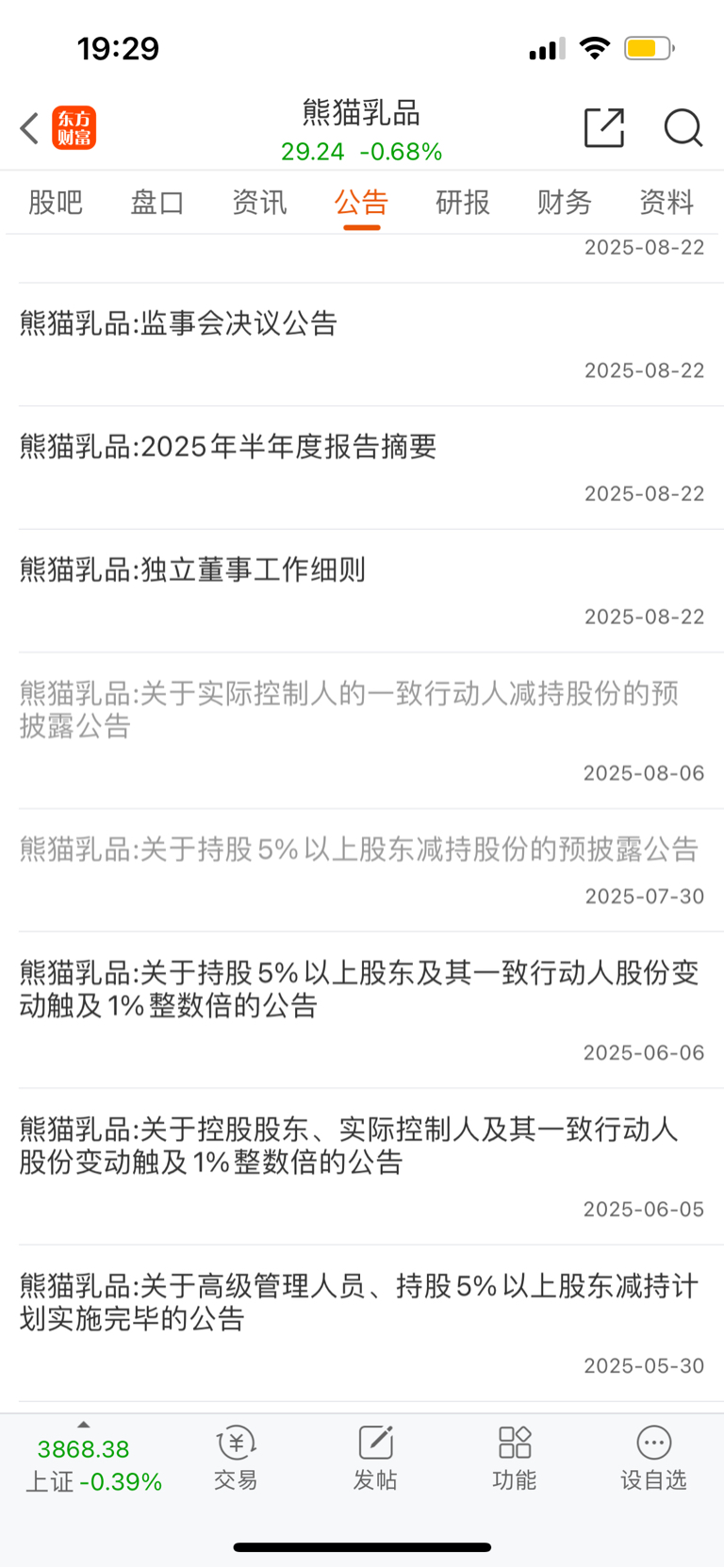
Task: Open the 2025-08-06 实际控制人一致行动人减持 announcement
Action: pyautogui.click(x=362, y=731)
